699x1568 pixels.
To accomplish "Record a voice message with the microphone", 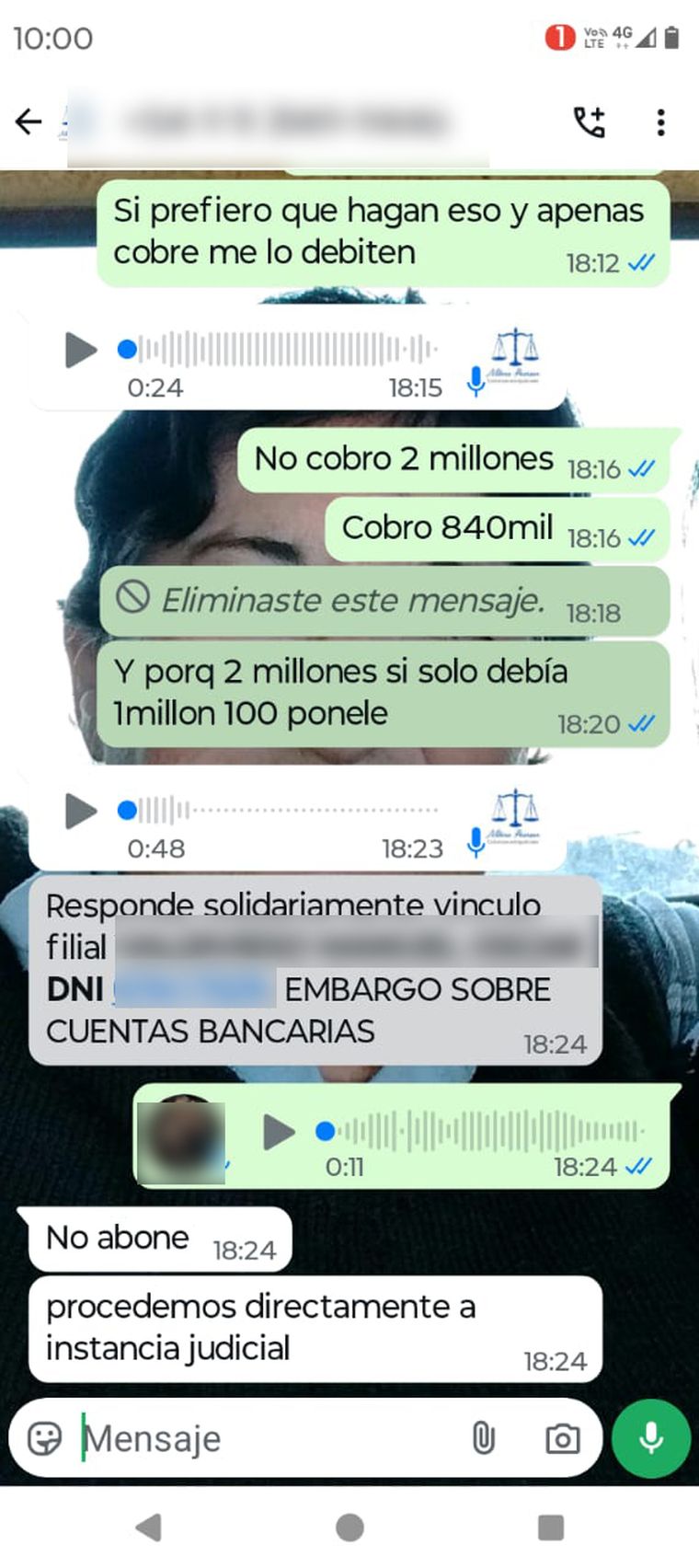I will pyautogui.click(x=651, y=1437).
